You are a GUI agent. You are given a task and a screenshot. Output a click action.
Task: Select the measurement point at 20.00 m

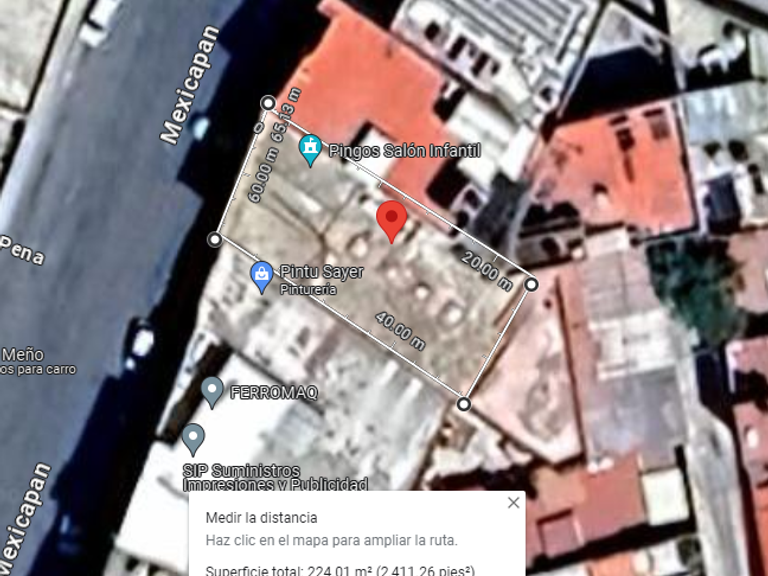tap(531, 284)
